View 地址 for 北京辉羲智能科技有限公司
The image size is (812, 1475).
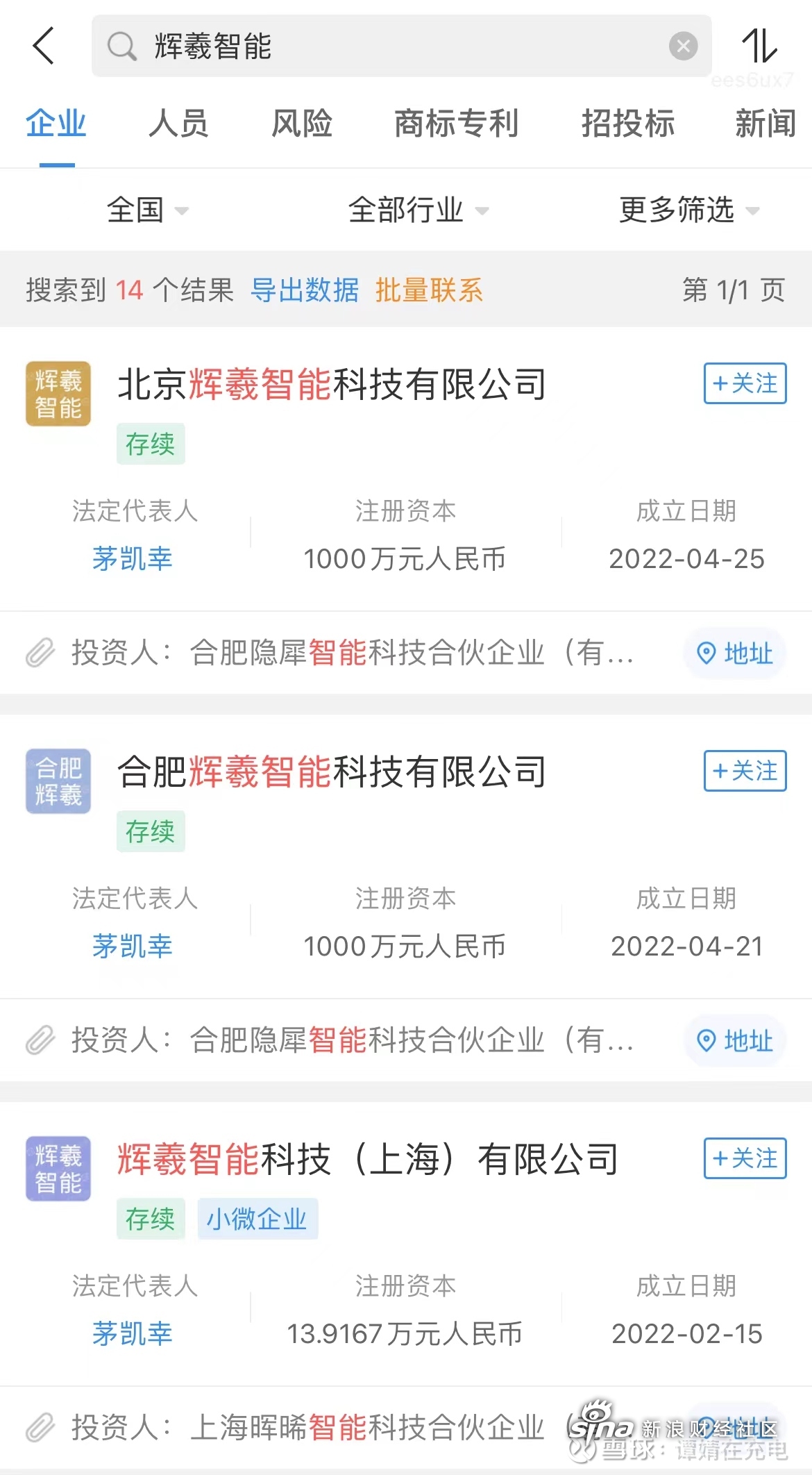[735, 653]
